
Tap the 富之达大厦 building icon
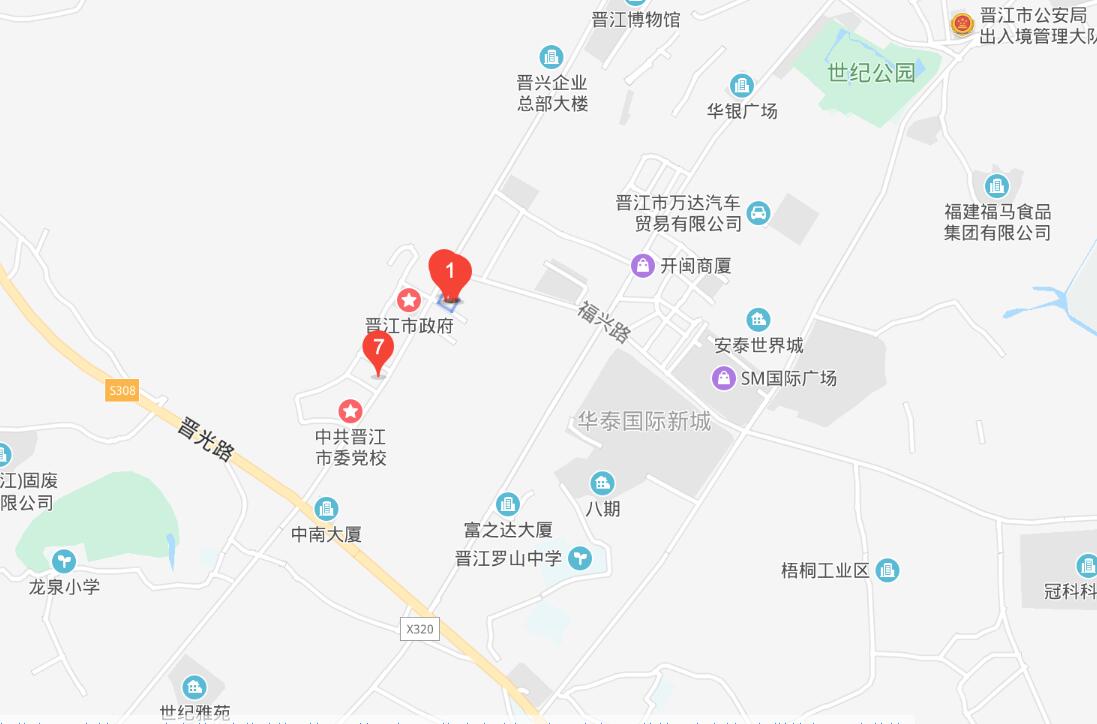point(508,503)
